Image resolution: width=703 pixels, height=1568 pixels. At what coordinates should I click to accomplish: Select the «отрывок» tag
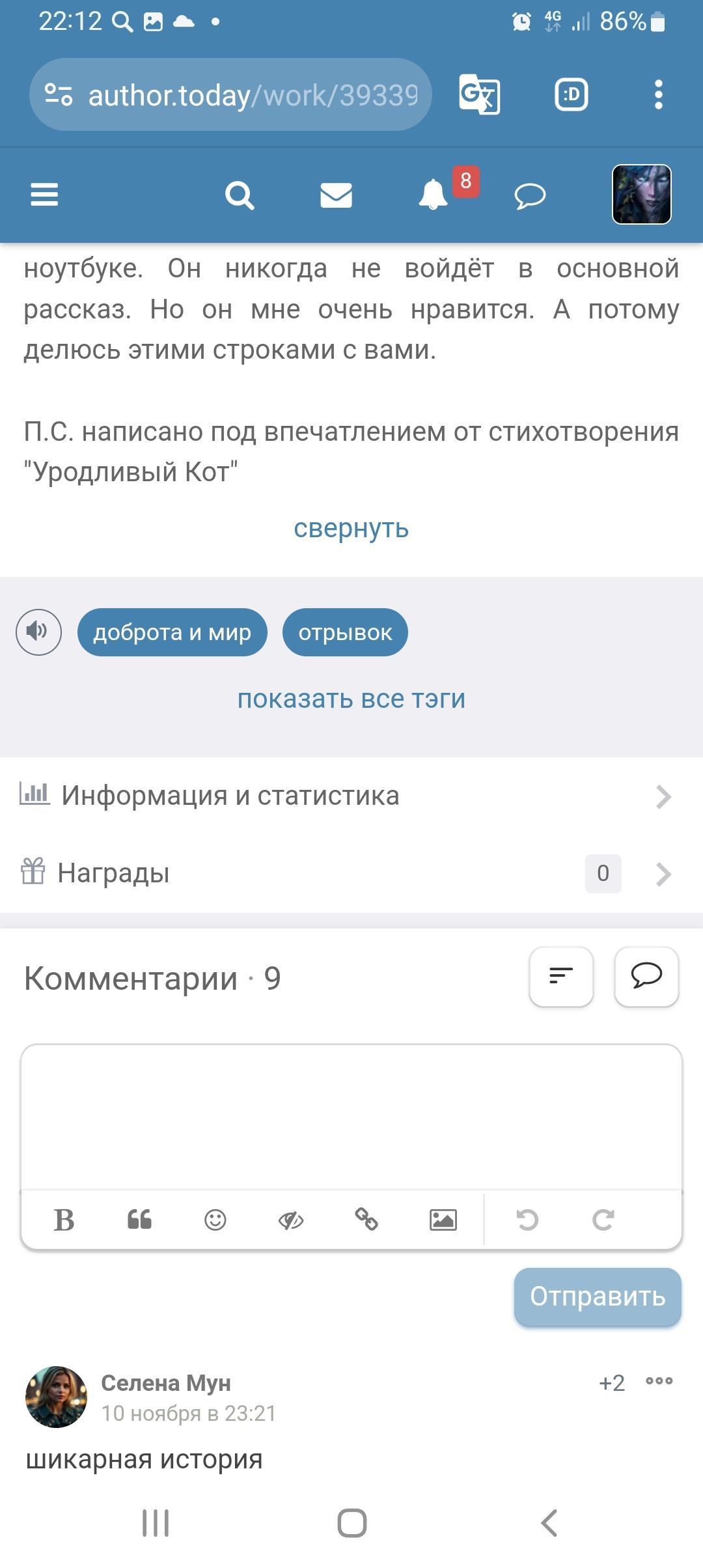pyautogui.click(x=345, y=632)
